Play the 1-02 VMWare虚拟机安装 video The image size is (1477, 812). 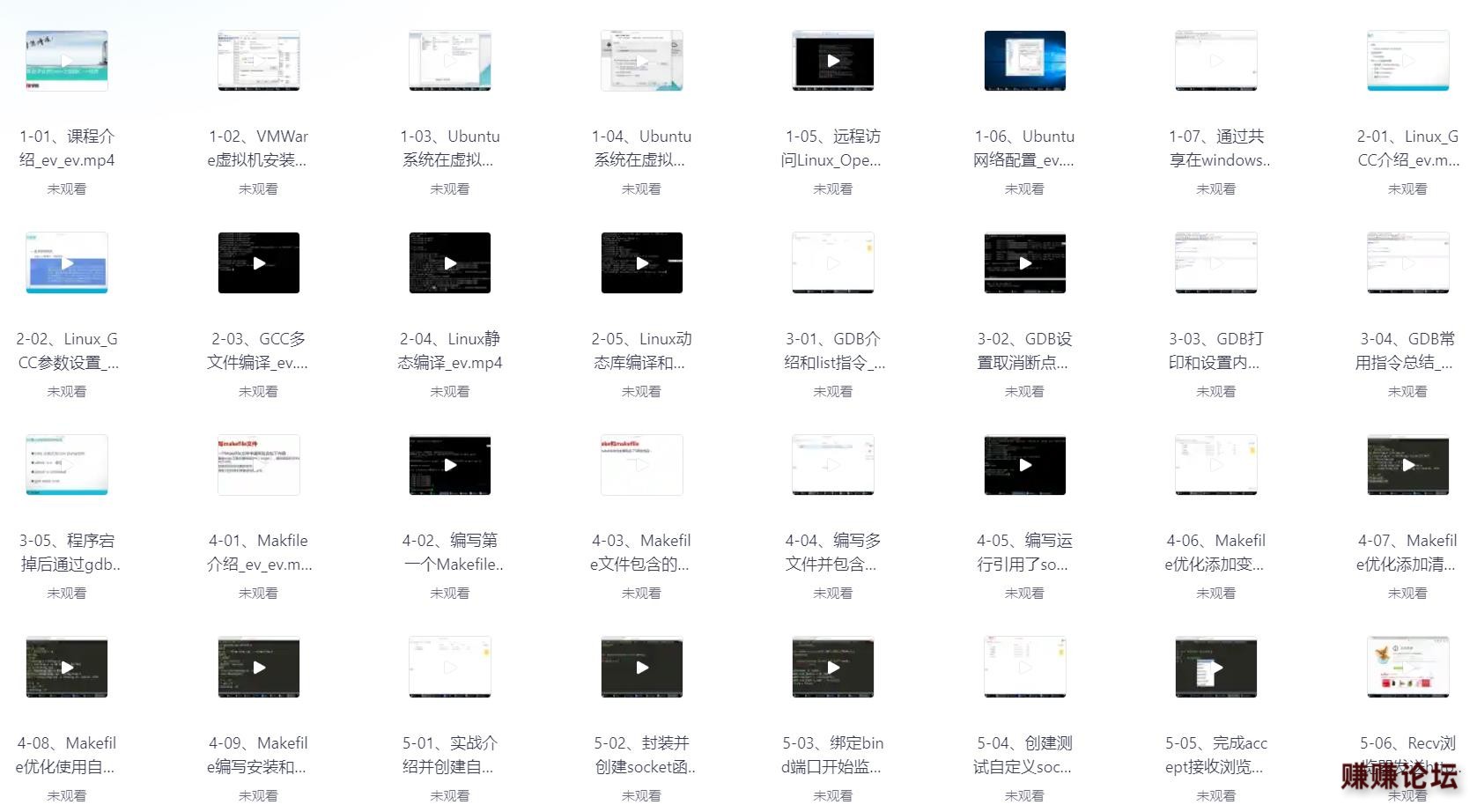point(259,61)
